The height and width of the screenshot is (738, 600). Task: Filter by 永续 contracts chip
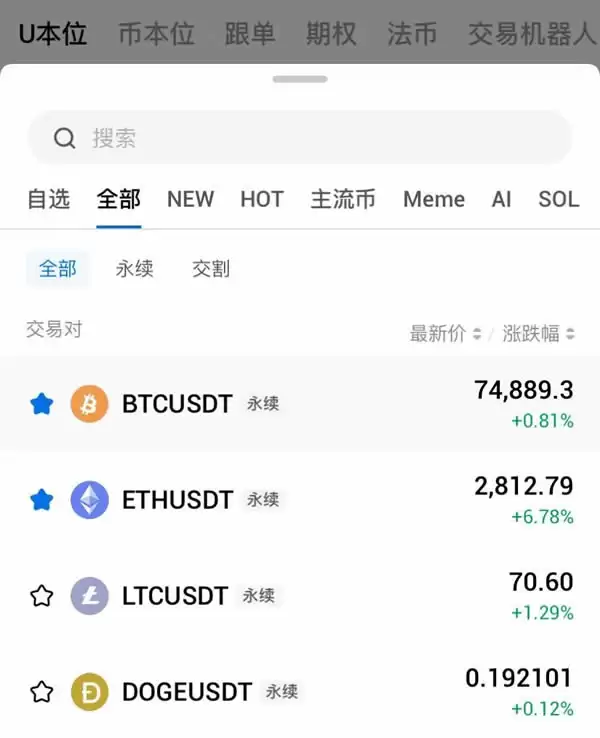click(x=135, y=268)
